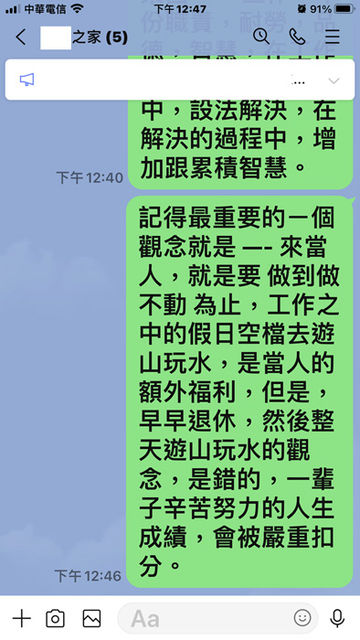Choose a picture from the gallery

click(91, 618)
